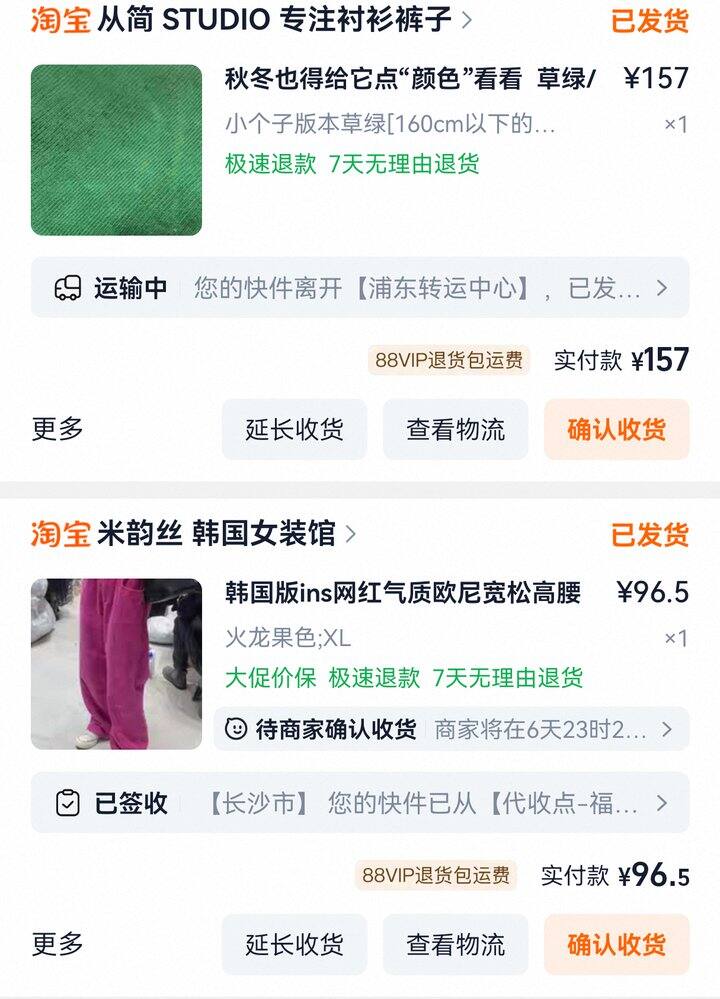720x999 pixels.
Task: Open the pink pants product thumbnail
Action: click(x=116, y=664)
